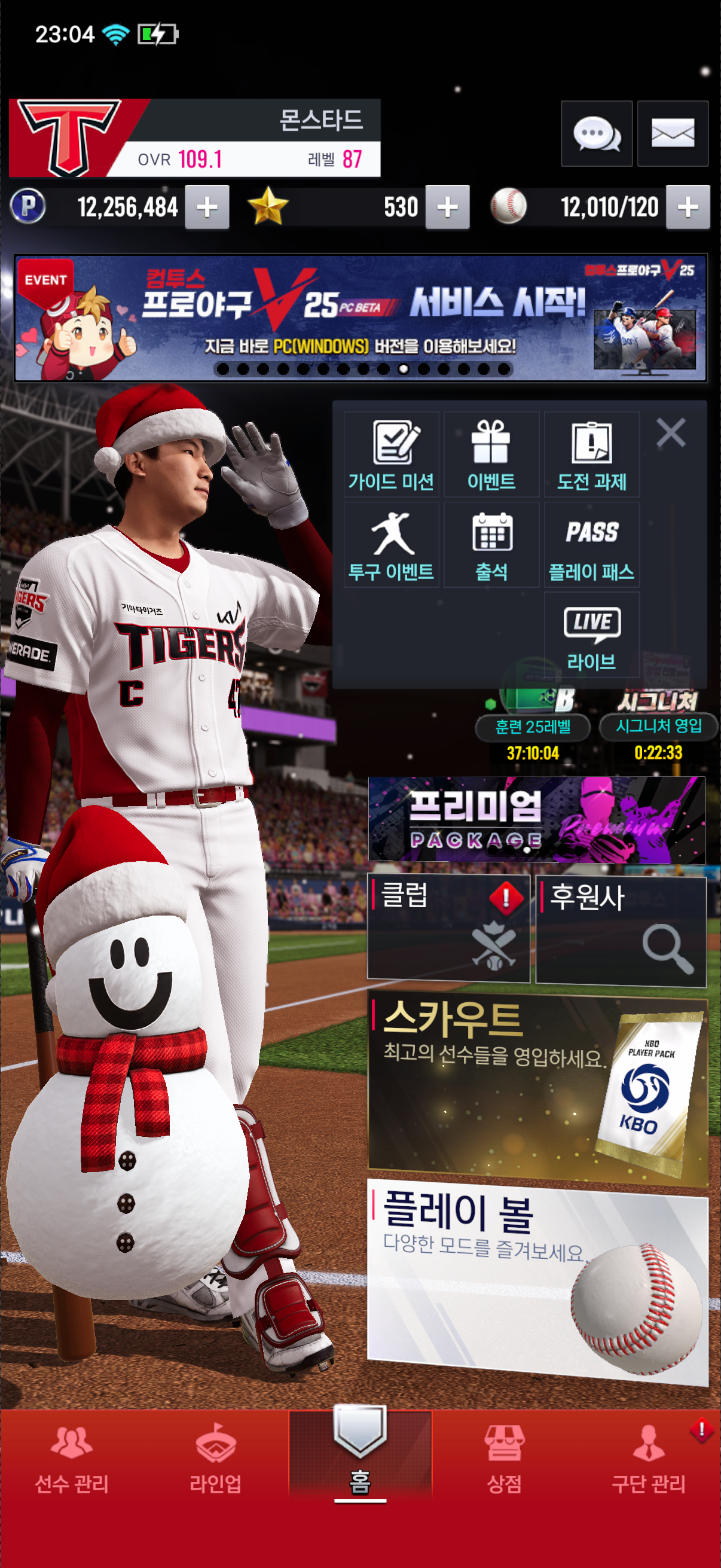Add more stars with the plus button
Screen dimensions: 721x1568
point(447,208)
